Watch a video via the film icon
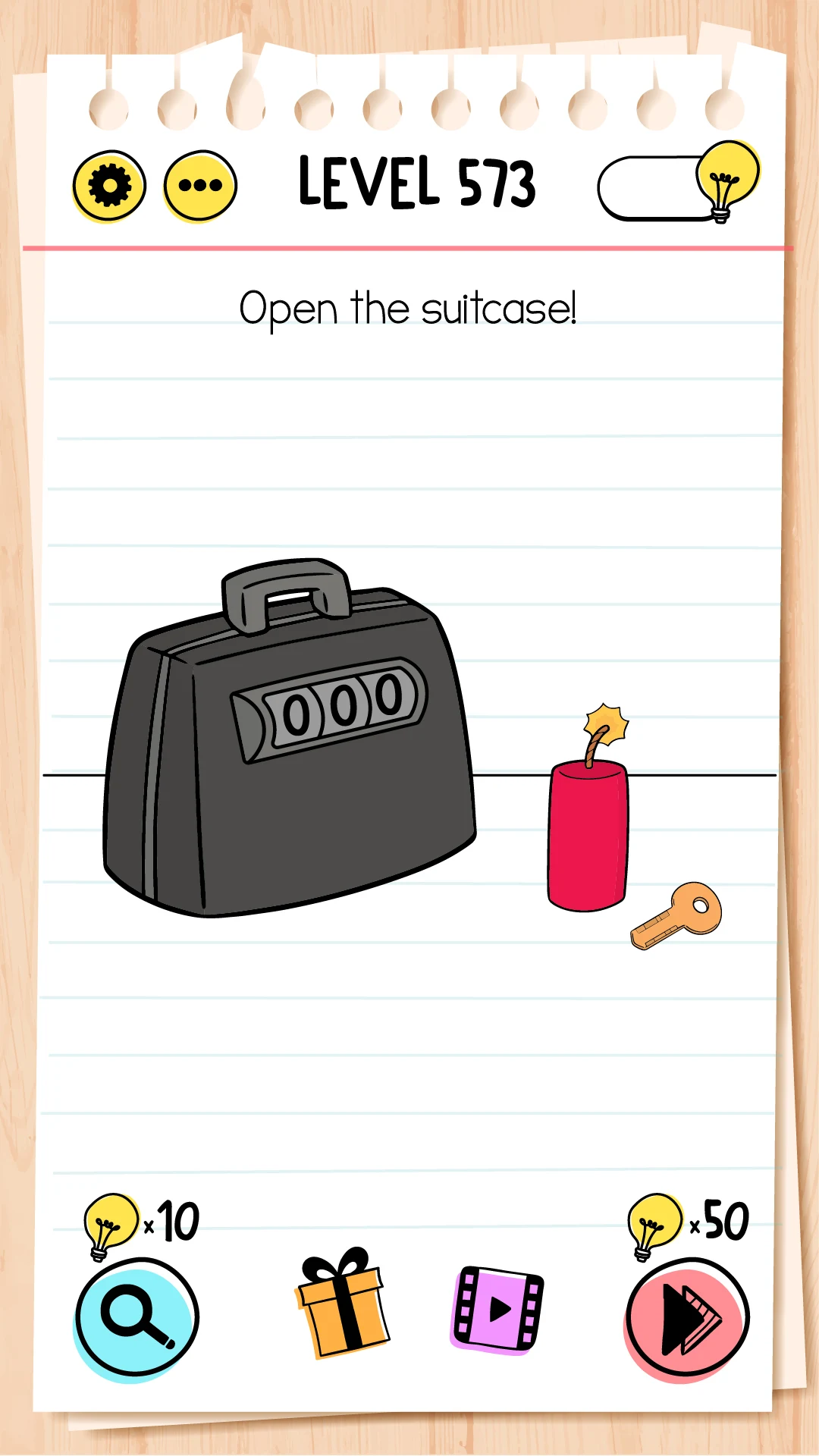819x1456 pixels. coord(498,1308)
